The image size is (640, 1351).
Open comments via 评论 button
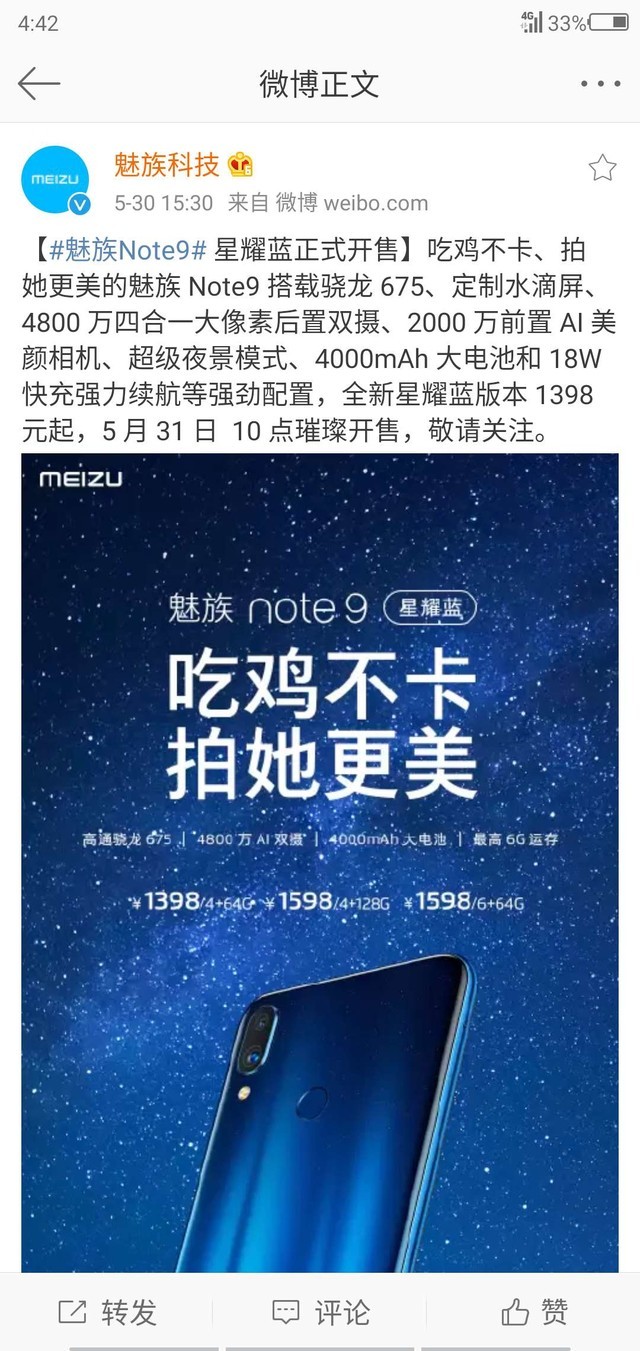(320, 1311)
